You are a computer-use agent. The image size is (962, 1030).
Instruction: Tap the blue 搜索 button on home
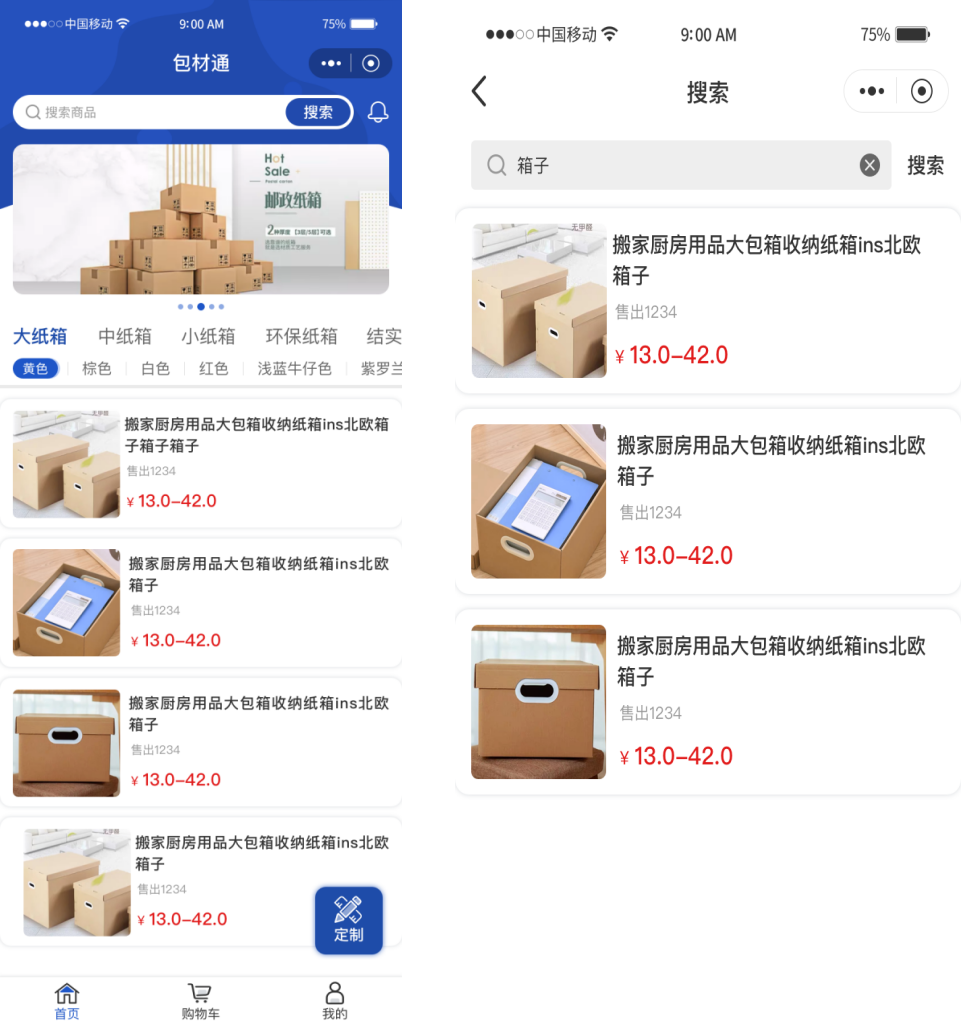[318, 112]
